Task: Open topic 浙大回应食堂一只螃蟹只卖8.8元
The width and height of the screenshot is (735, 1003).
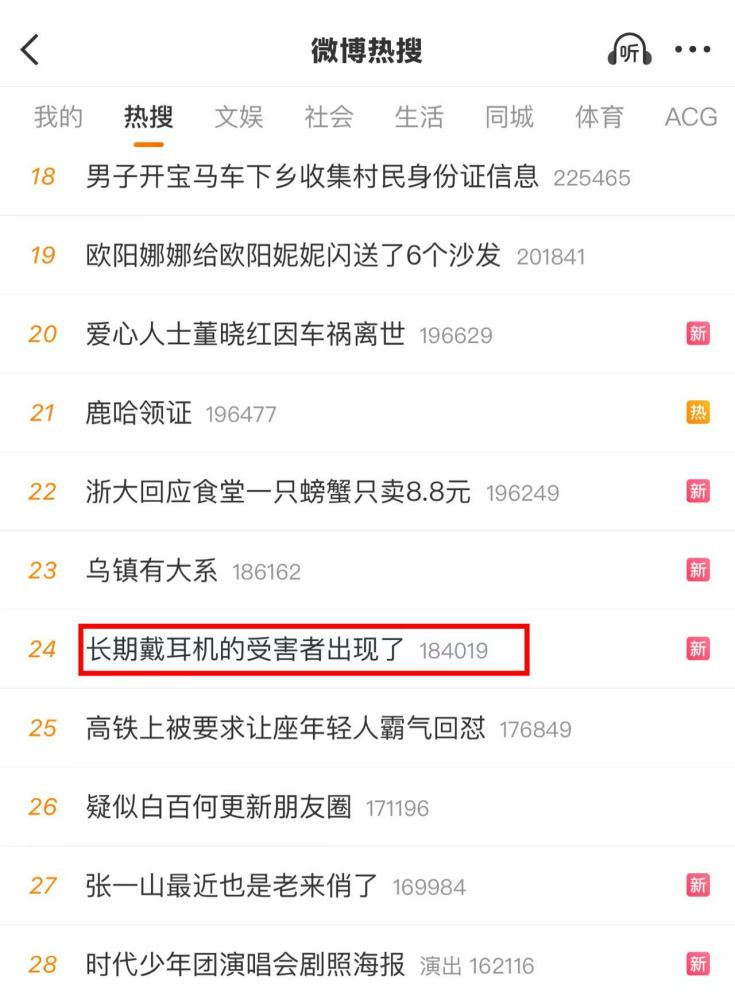Action: click(x=278, y=492)
